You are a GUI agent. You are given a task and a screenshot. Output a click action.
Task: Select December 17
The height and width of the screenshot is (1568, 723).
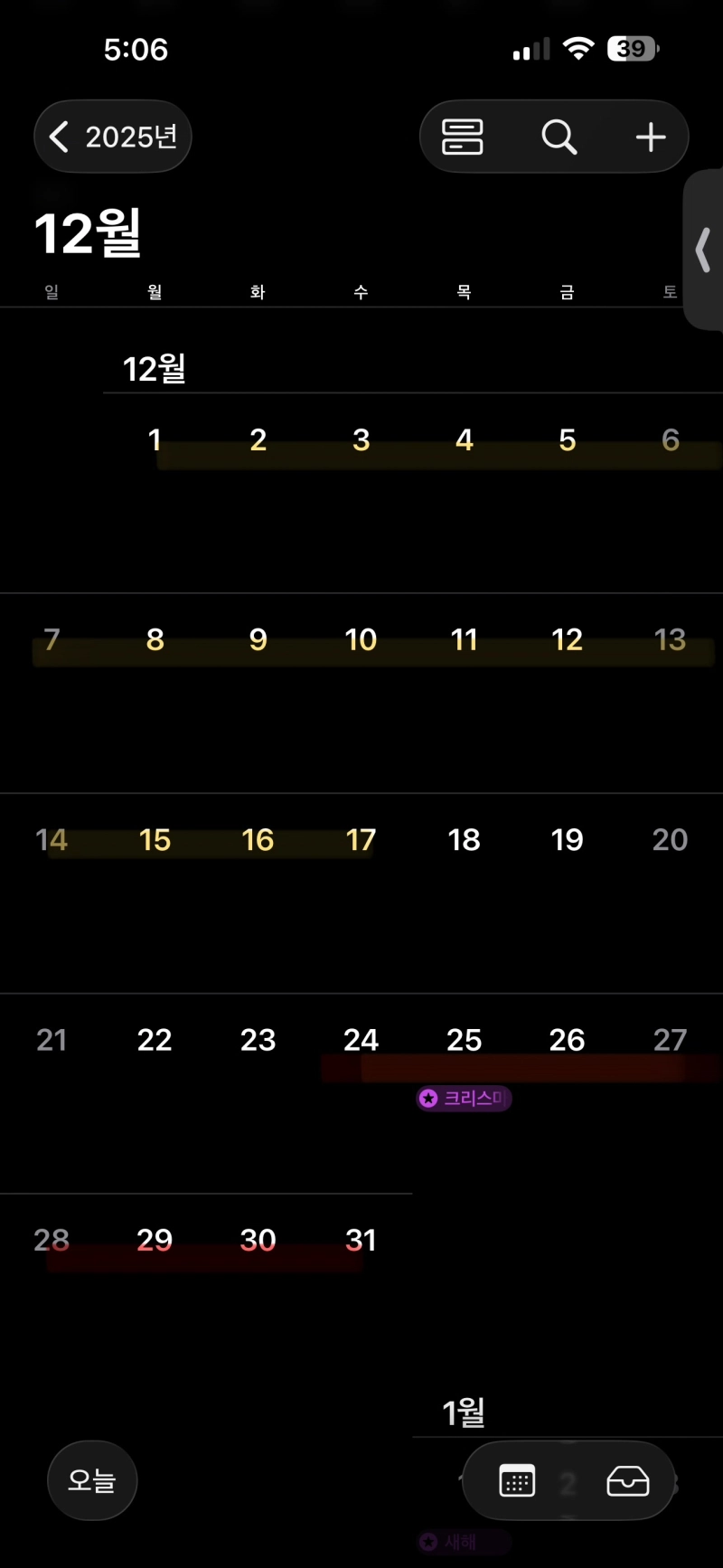tap(361, 840)
